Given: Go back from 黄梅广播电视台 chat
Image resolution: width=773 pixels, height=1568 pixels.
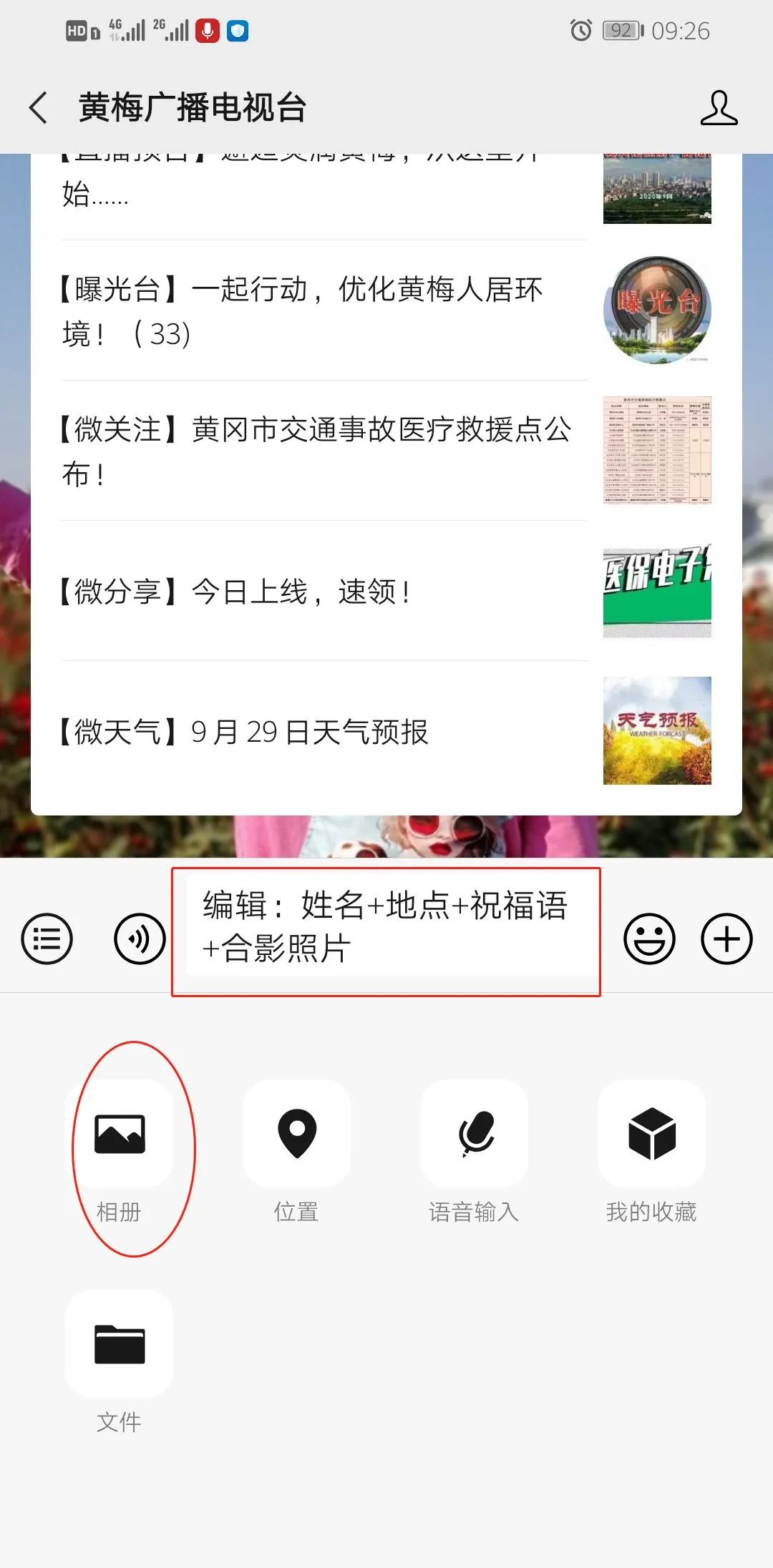Looking at the screenshot, I should click(x=39, y=108).
